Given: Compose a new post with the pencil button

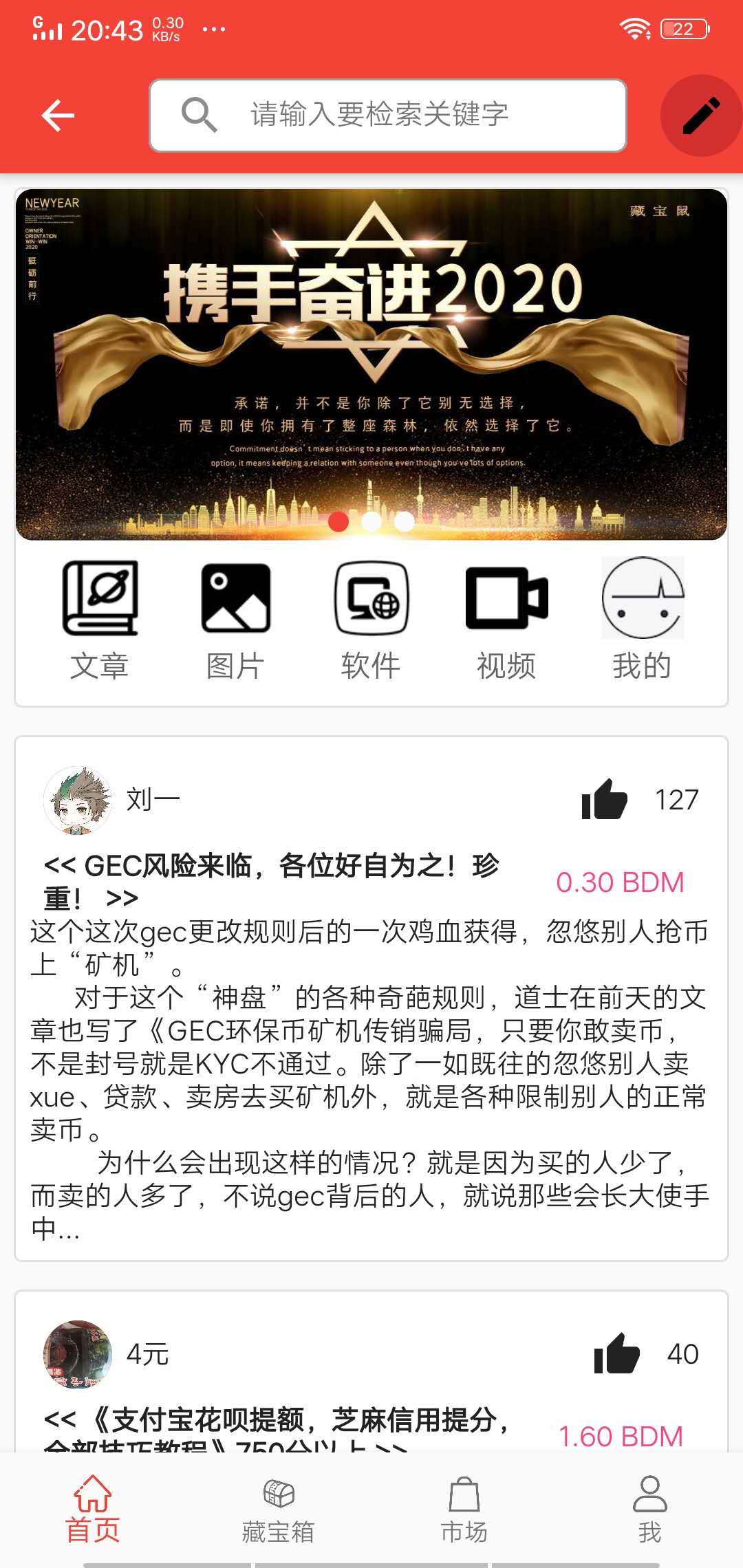Looking at the screenshot, I should coord(701,115).
